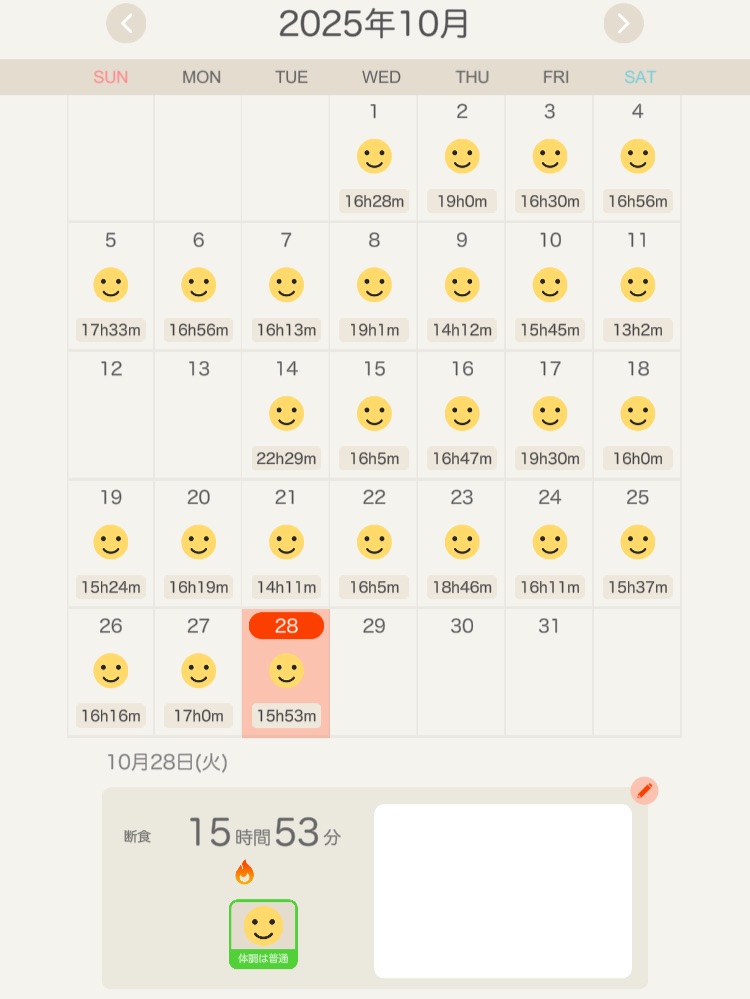Select October 23 with 18h46m fast

pyautogui.click(x=462, y=543)
